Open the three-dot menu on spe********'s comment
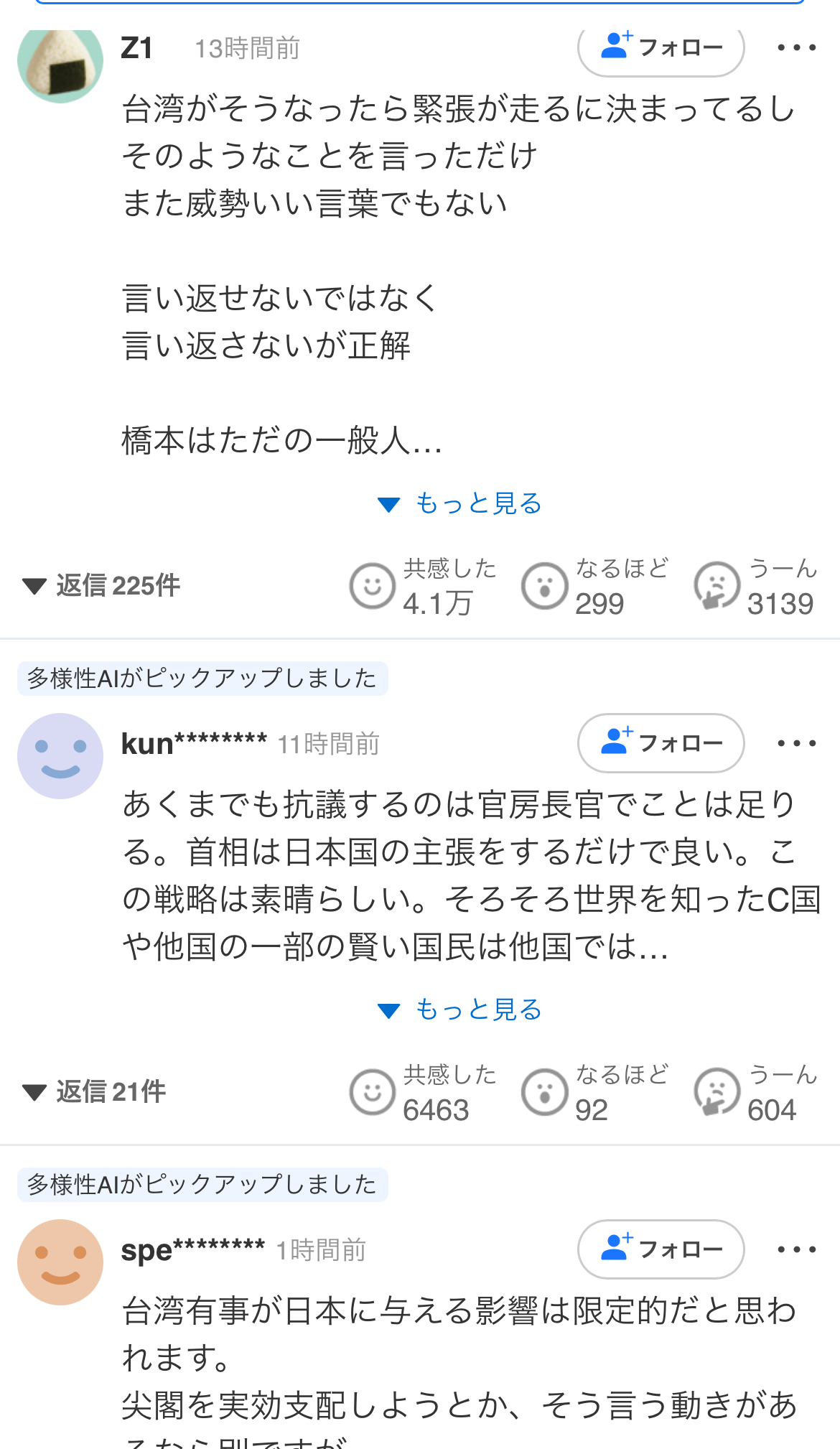This screenshot has height=1449, width=840. tap(796, 1249)
